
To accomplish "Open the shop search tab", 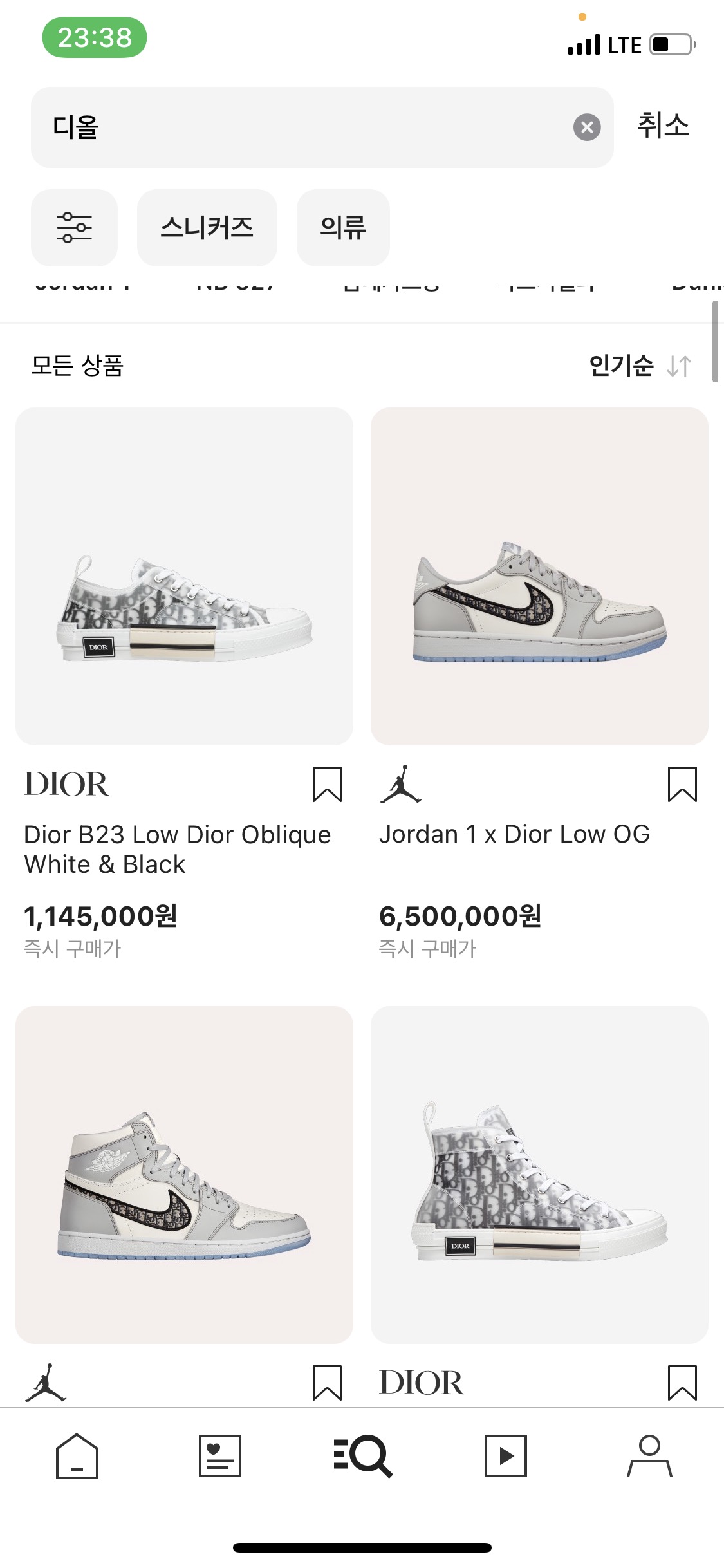I will 362,1456.
